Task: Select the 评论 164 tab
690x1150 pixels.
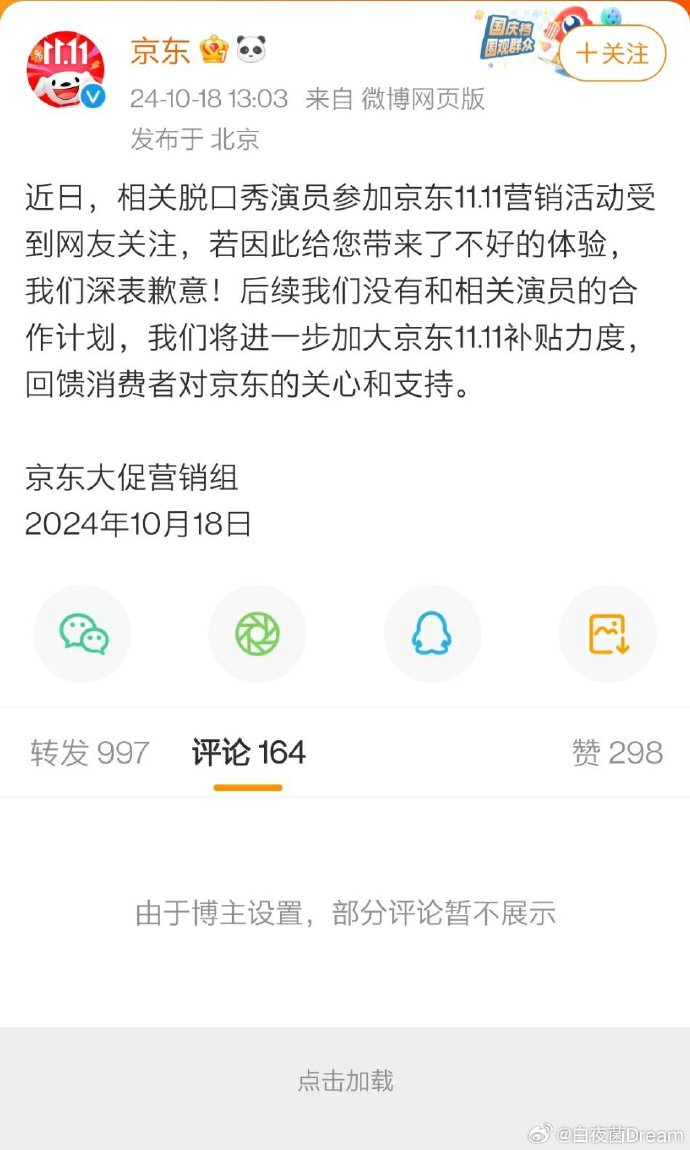Action: (x=248, y=753)
